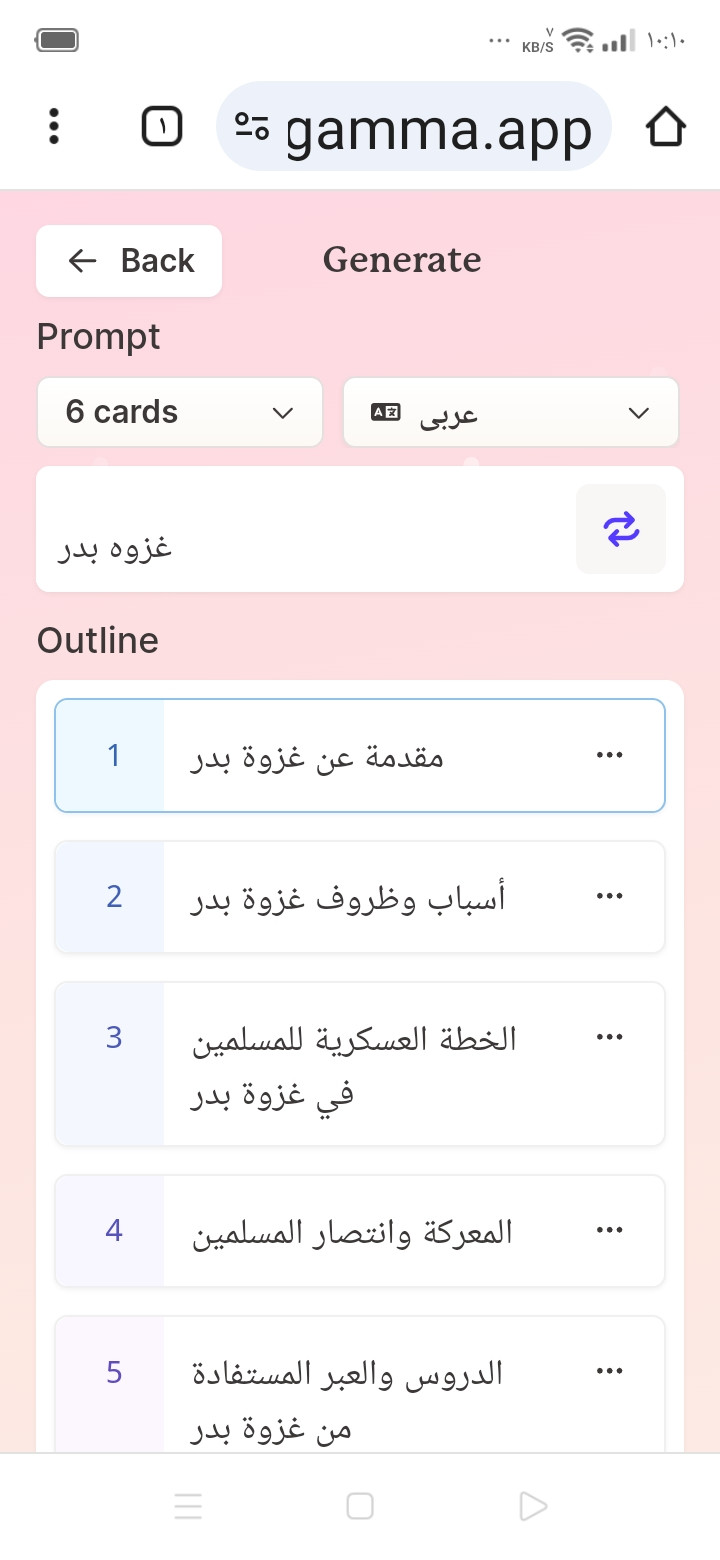This screenshot has height=1560, width=720.
Task: Go to the browser home page
Action: tap(665, 127)
